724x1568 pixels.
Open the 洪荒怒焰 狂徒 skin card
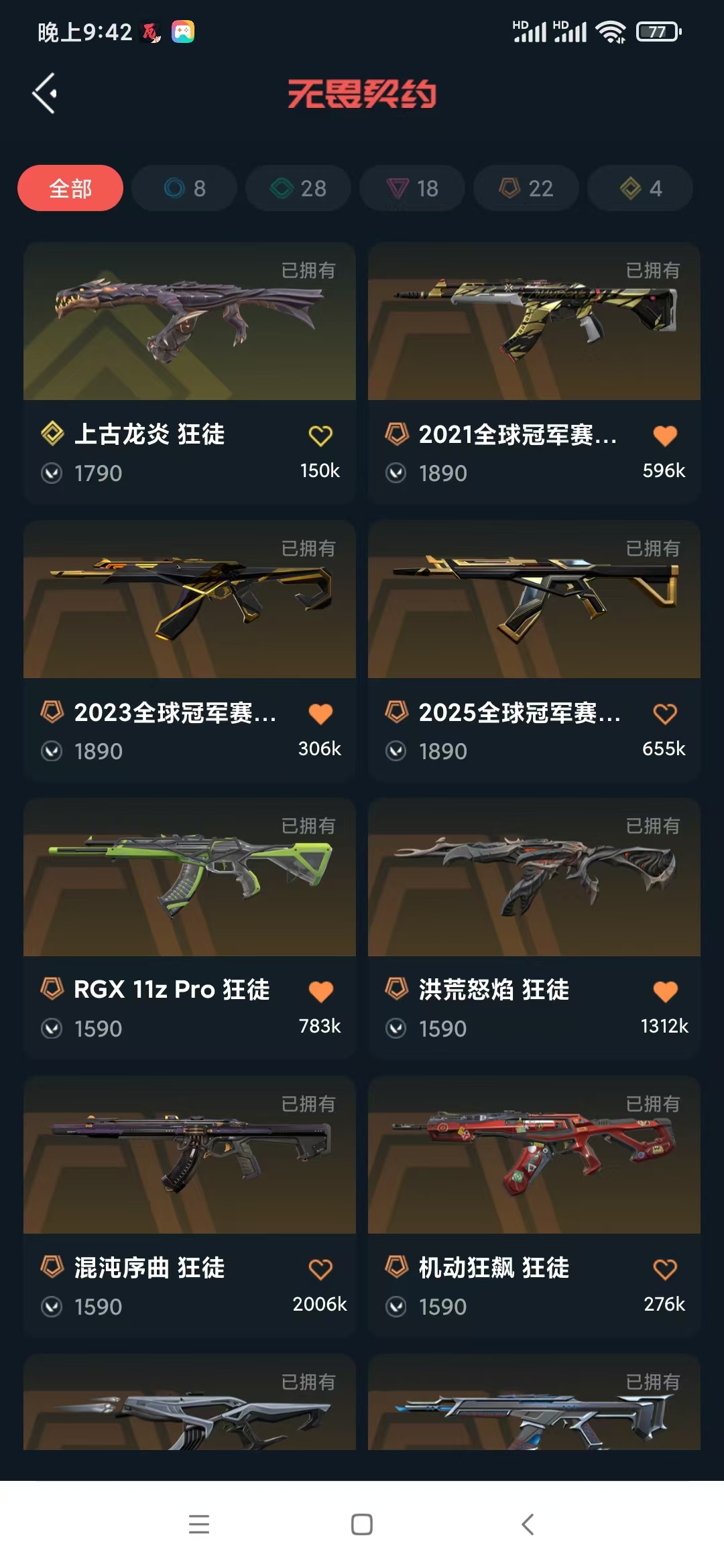pyautogui.click(x=534, y=878)
